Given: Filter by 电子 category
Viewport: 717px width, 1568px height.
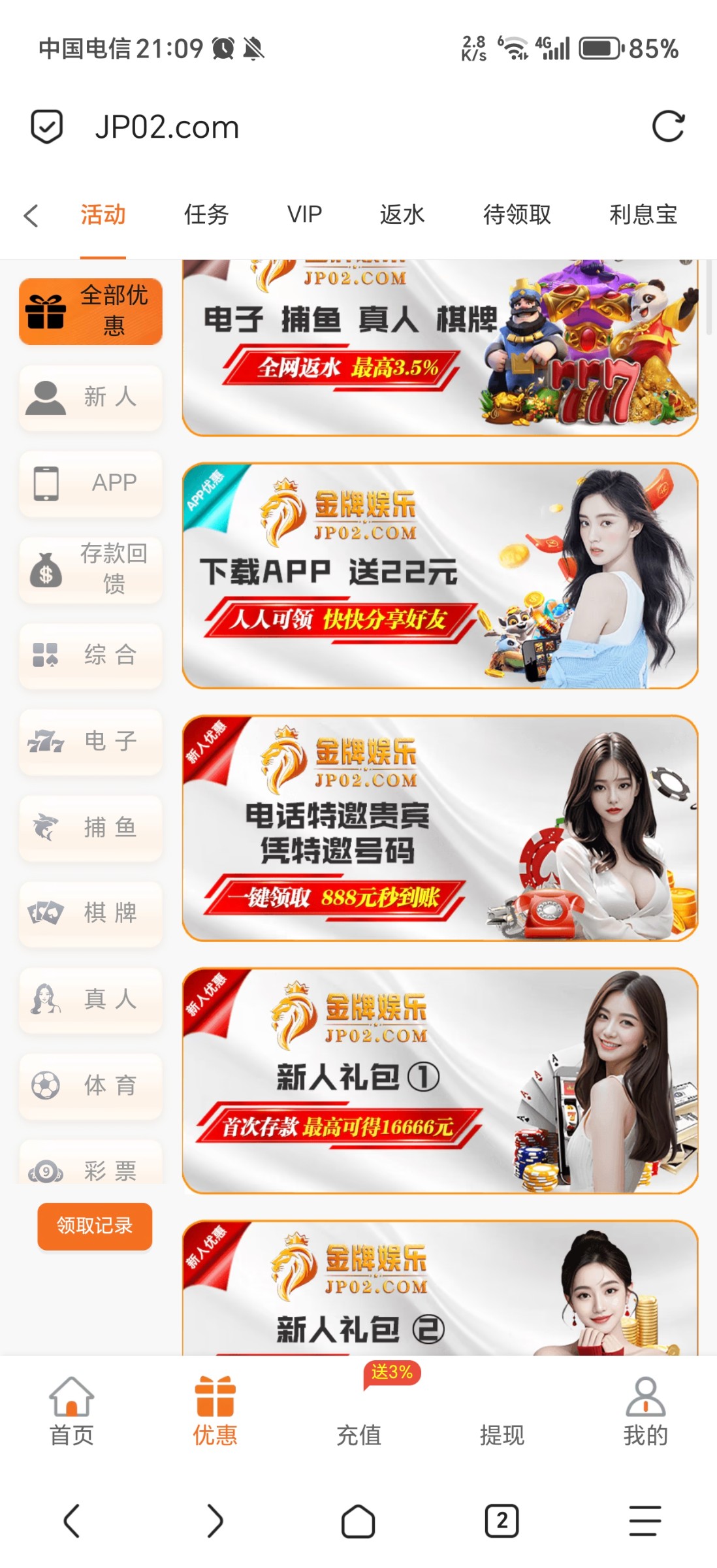Looking at the screenshot, I should (x=91, y=742).
